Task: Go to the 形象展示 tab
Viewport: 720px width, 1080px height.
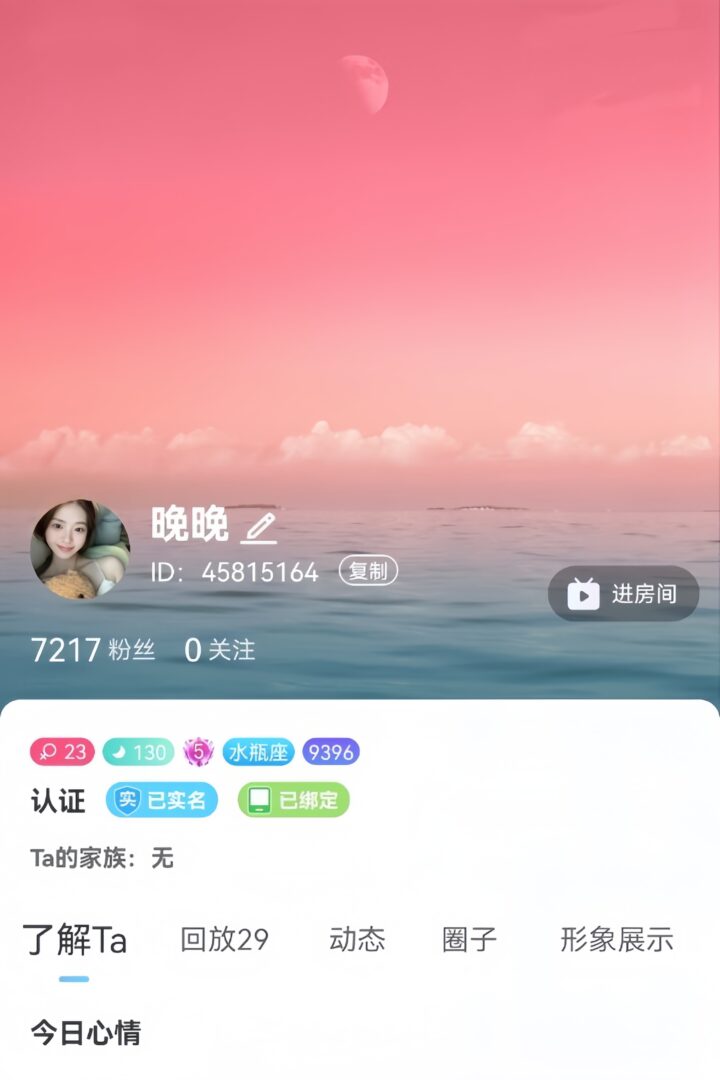Action: 616,940
